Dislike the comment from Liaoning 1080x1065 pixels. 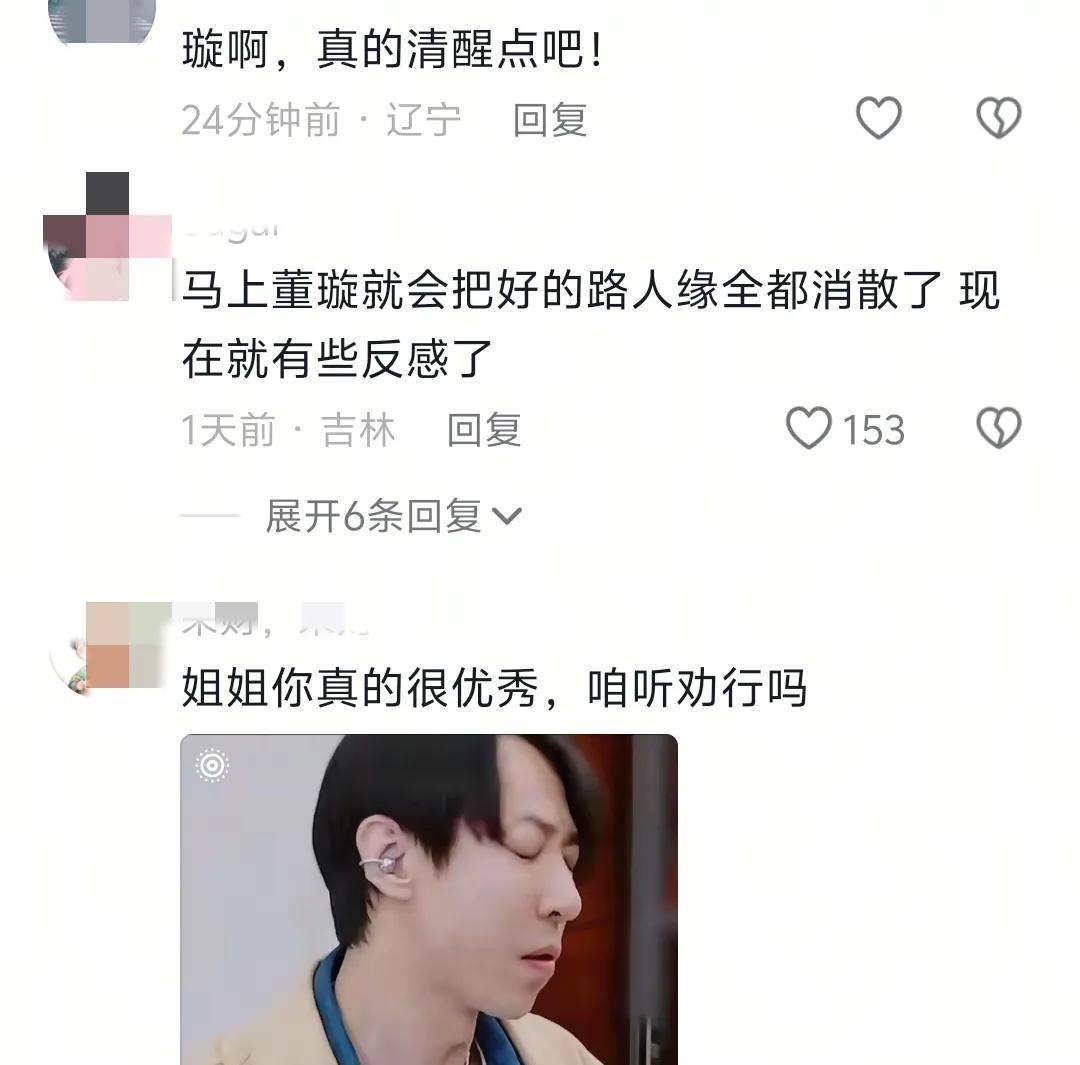pos(998,119)
